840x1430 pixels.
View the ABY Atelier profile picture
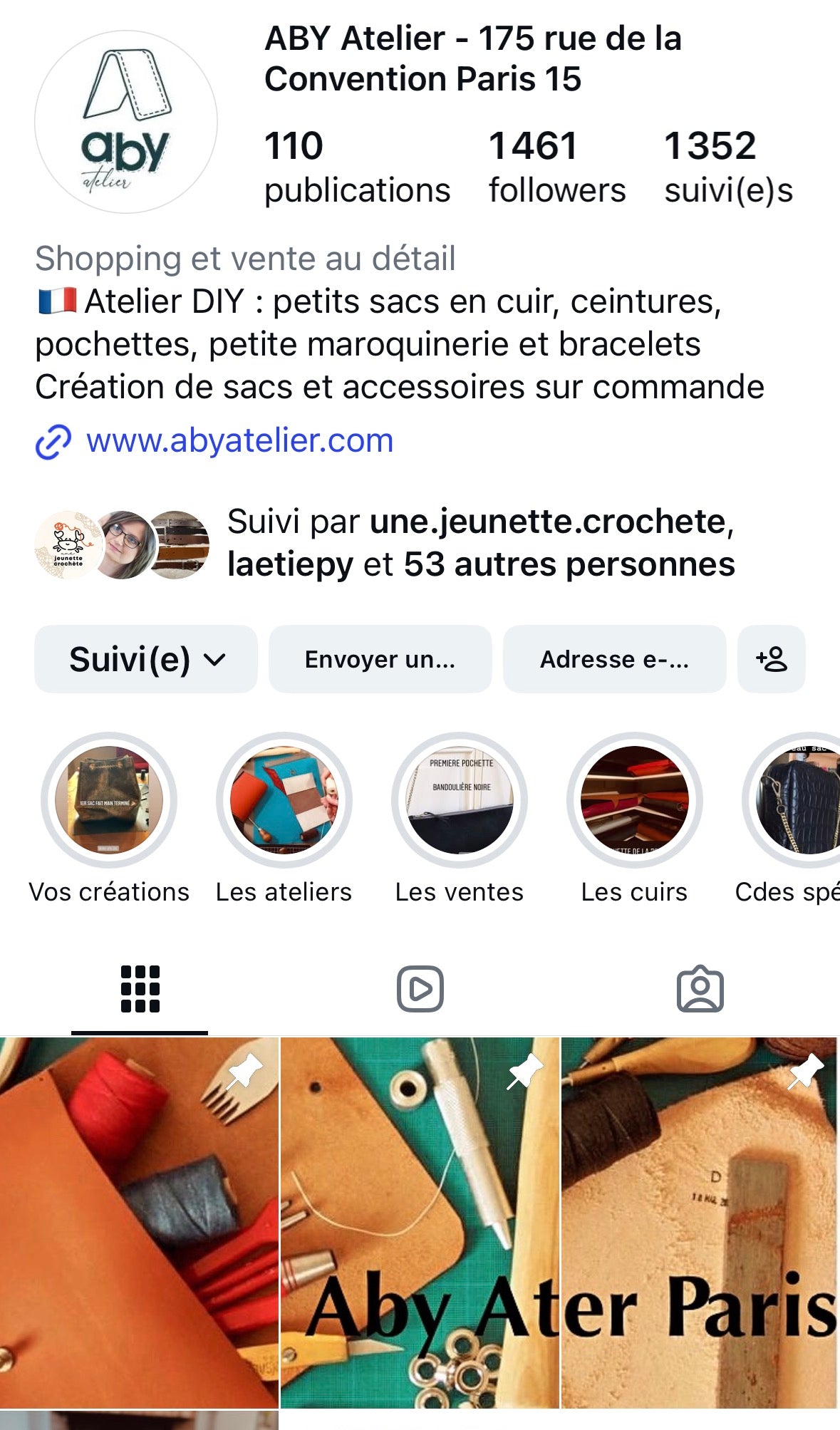click(x=126, y=122)
